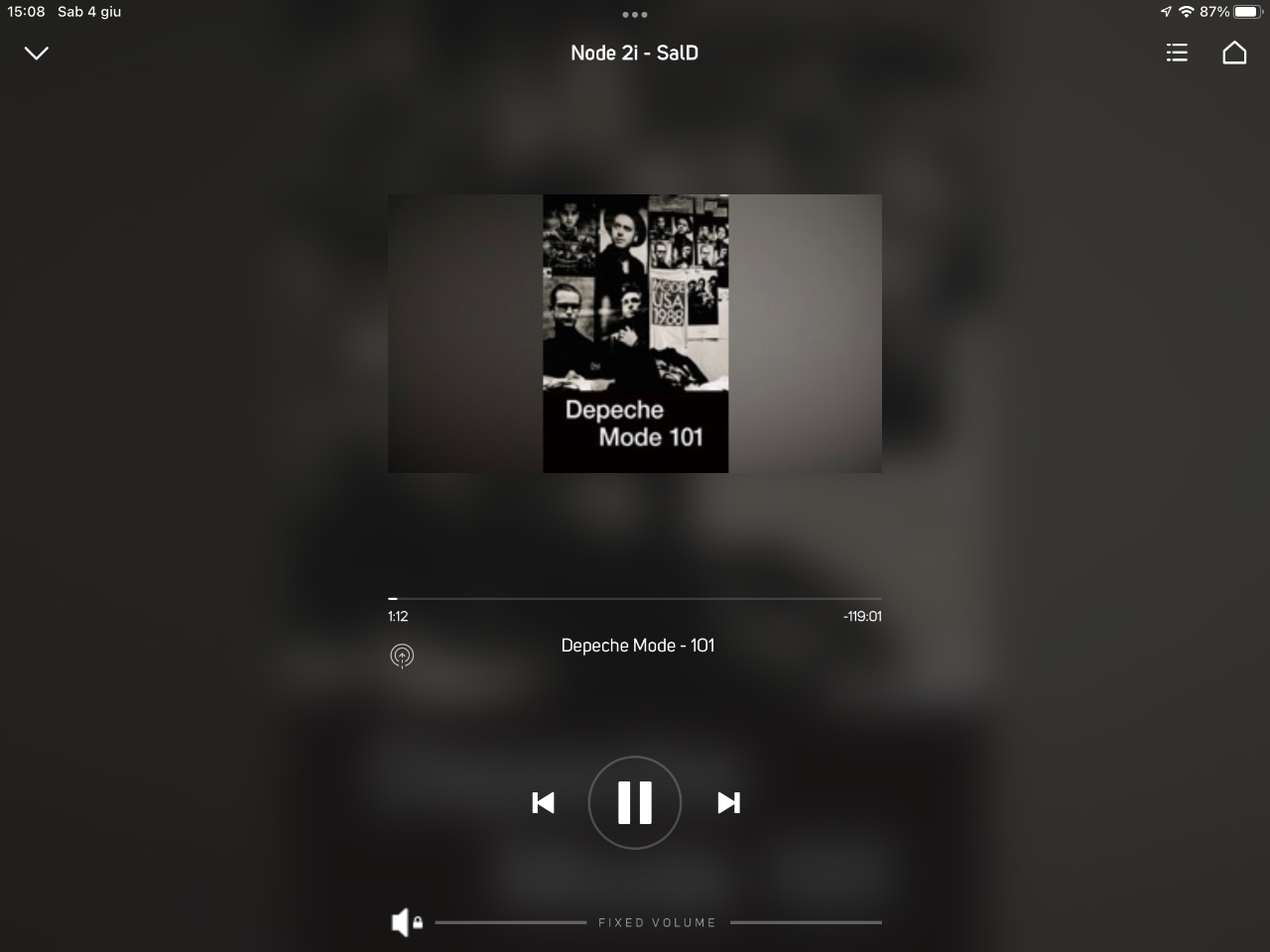Go to the home screen
1270x952 pixels.
1234,53
